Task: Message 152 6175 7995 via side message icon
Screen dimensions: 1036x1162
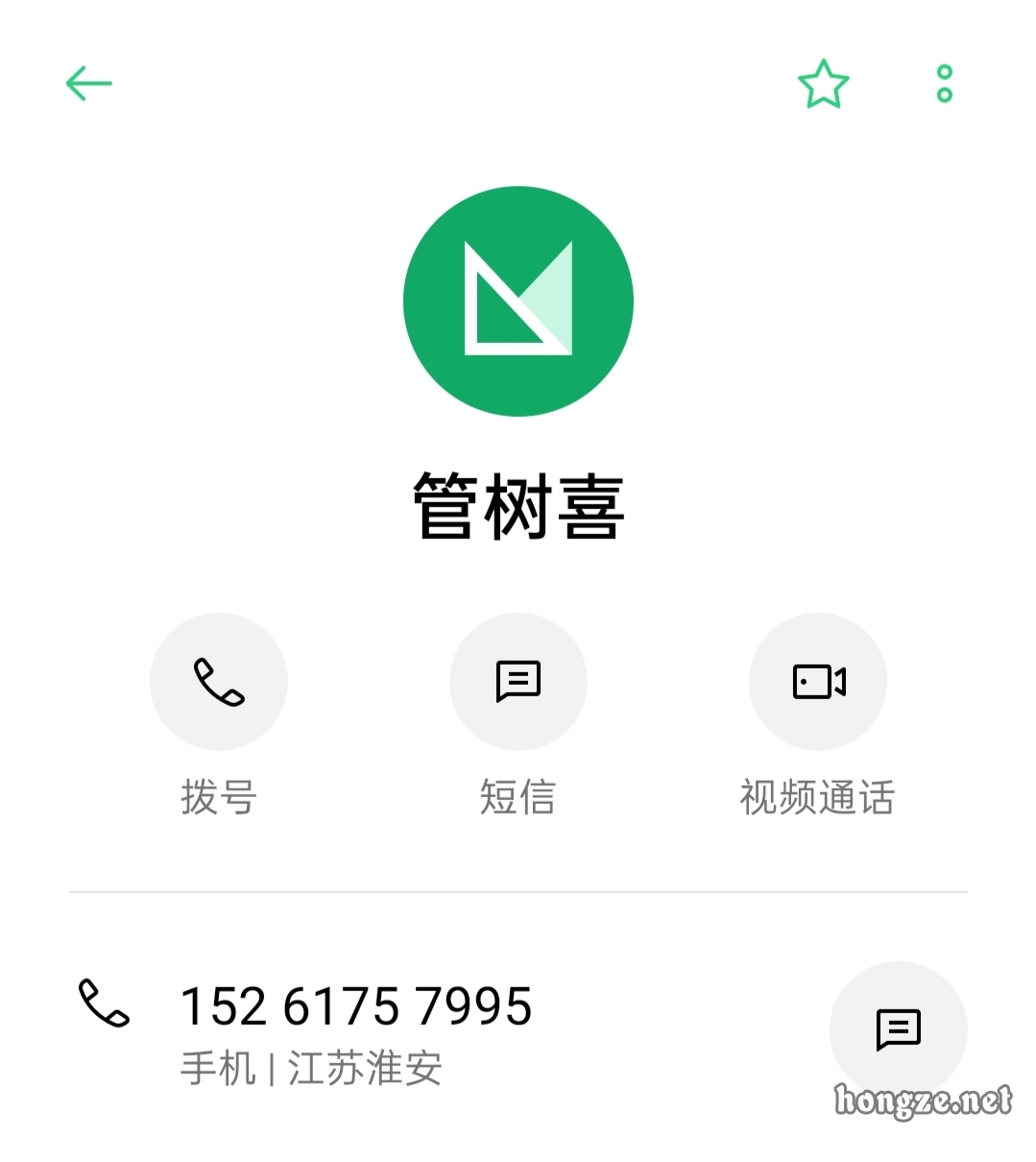Action: 898,1029
